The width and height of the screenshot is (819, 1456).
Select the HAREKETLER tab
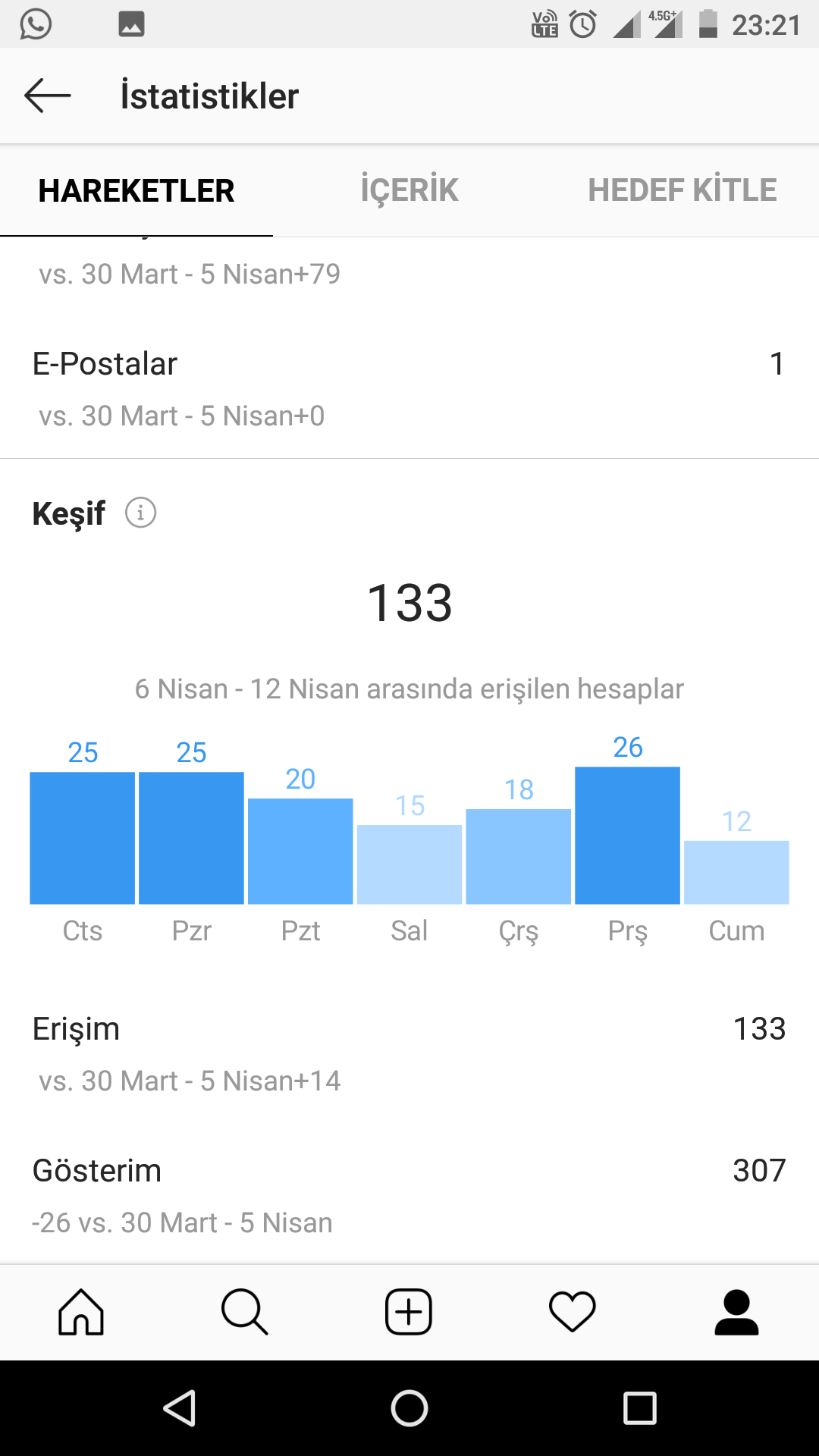pos(136,190)
